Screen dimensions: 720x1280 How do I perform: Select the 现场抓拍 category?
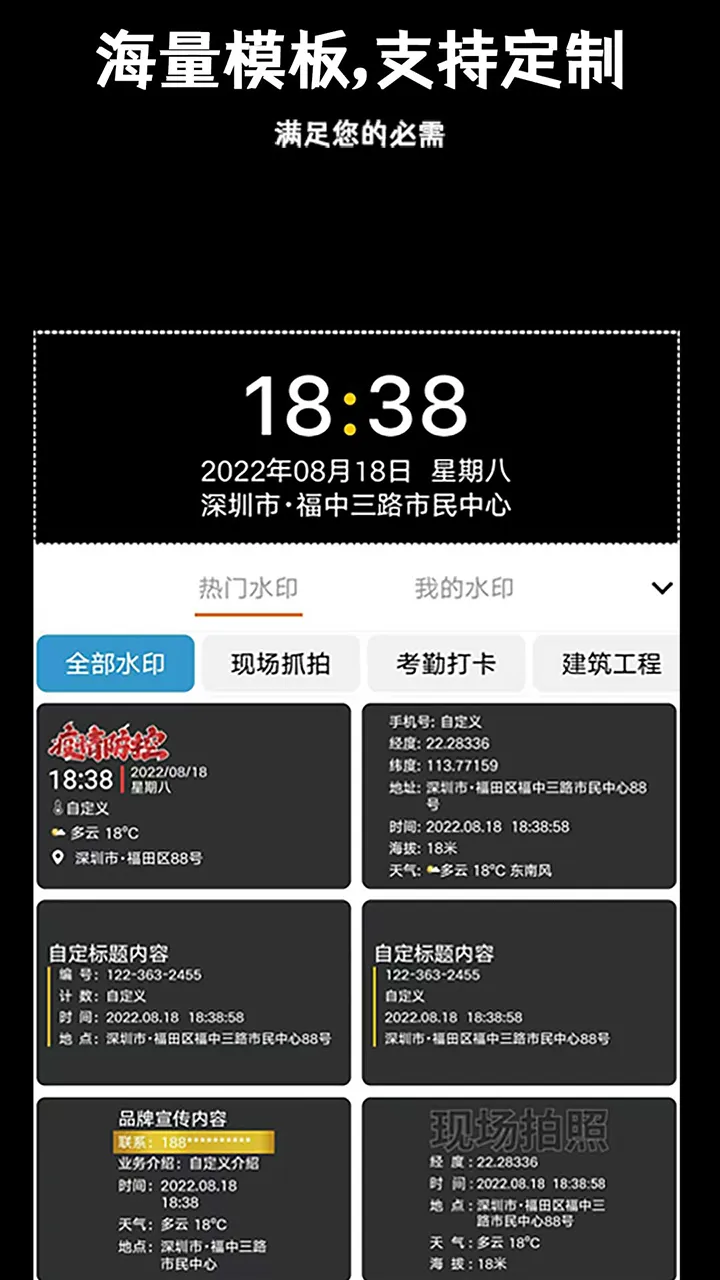(x=280, y=663)
